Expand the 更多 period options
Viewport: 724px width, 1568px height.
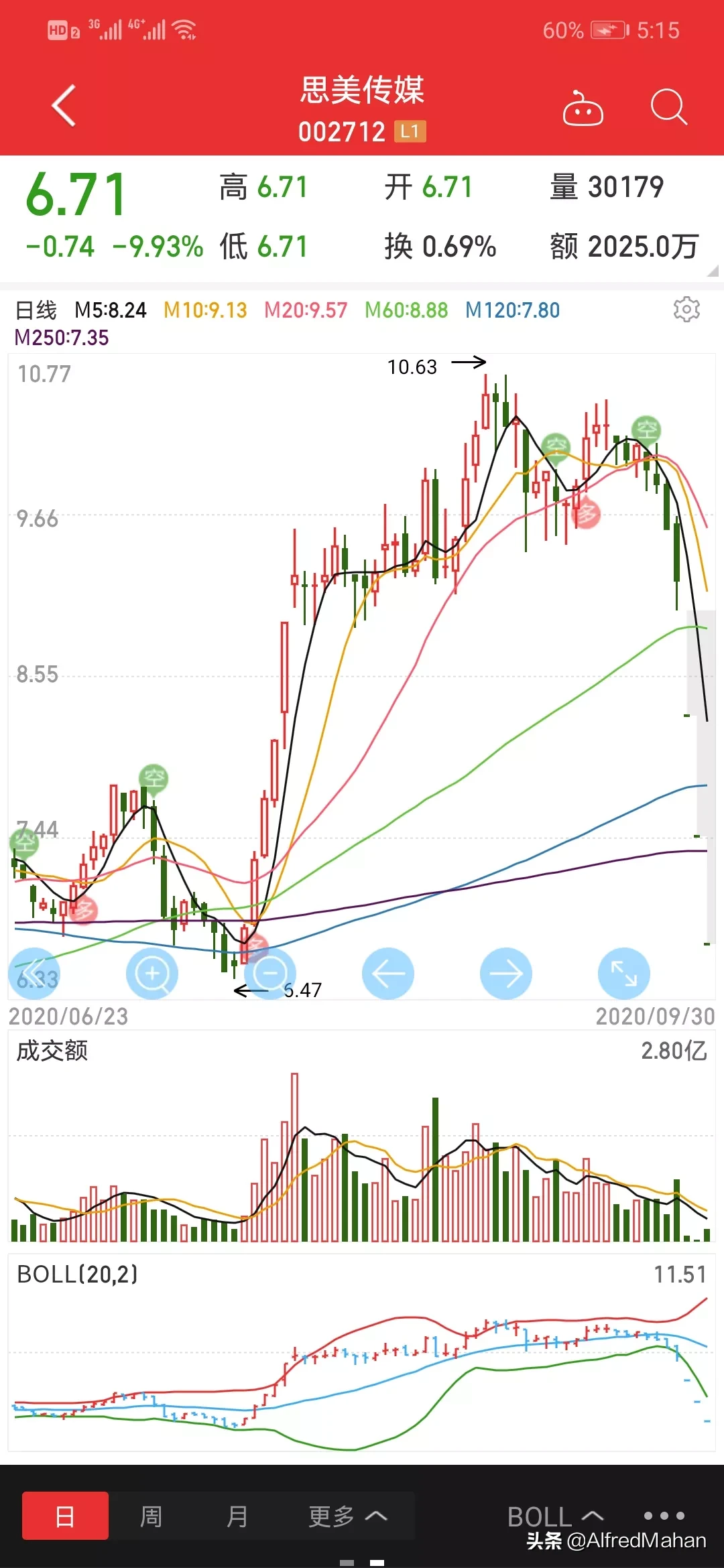(347, 1516)
